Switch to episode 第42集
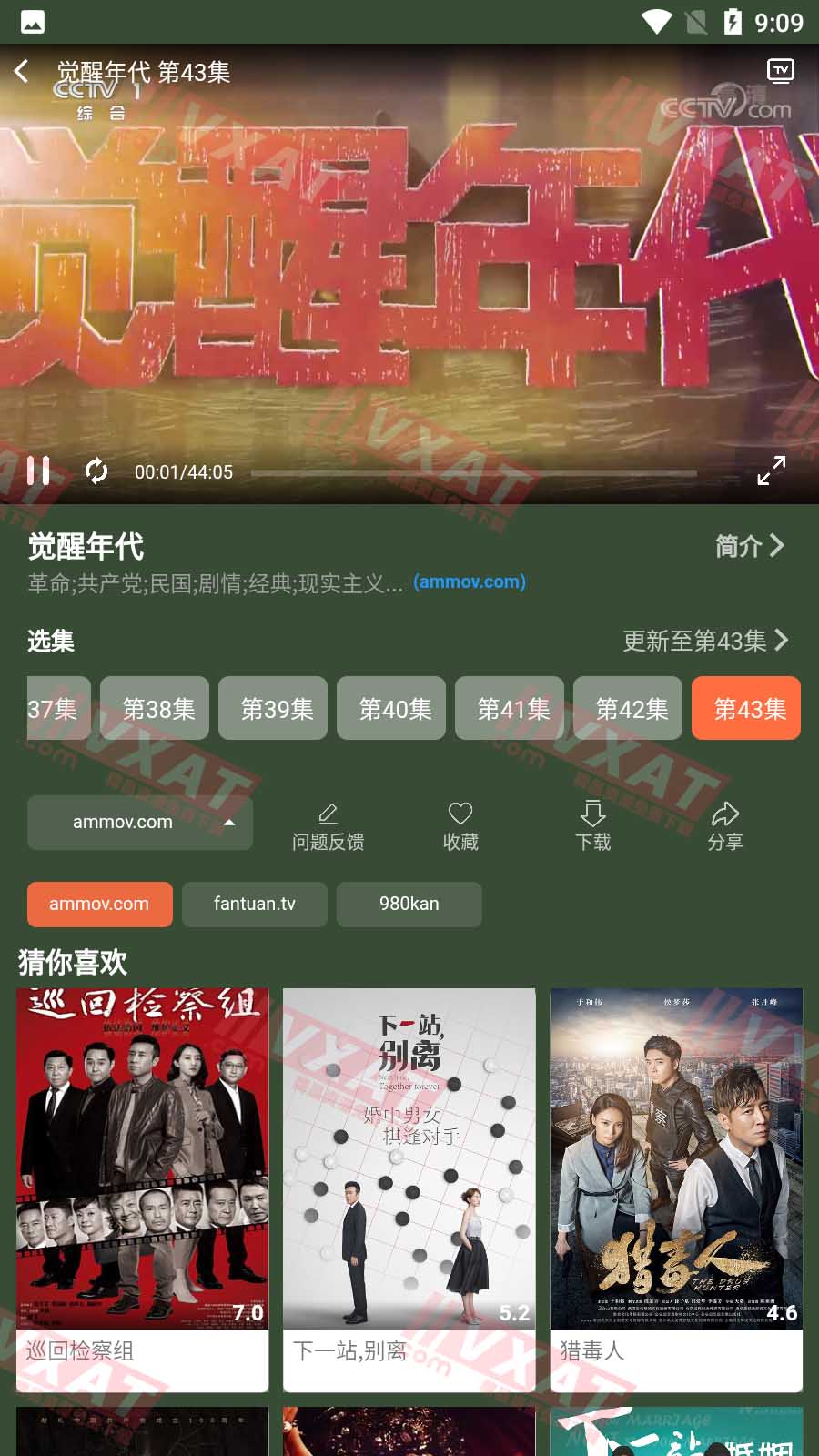Viewport: 819px width, 1456px height. [x=628, y=708]
